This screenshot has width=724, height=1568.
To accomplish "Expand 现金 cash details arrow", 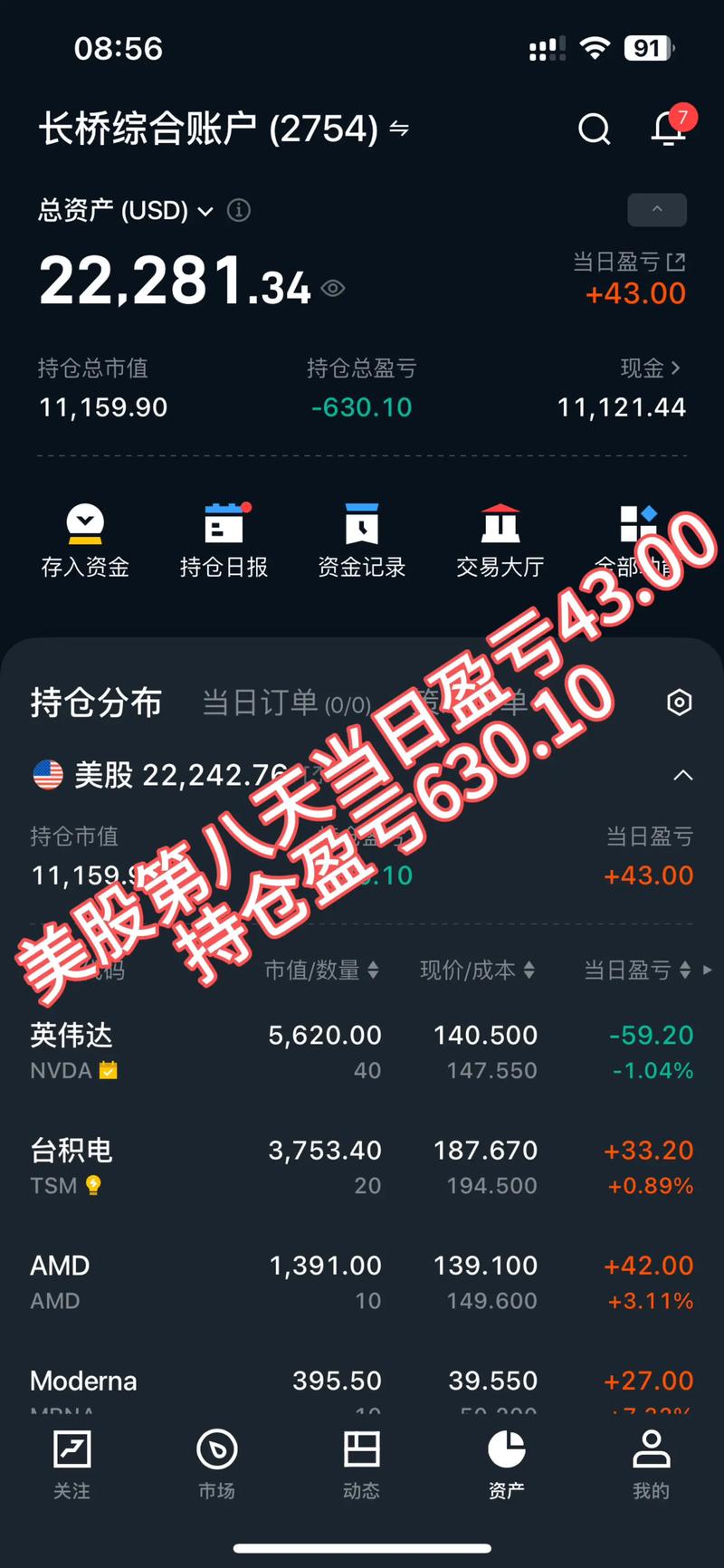I will 676,368.
